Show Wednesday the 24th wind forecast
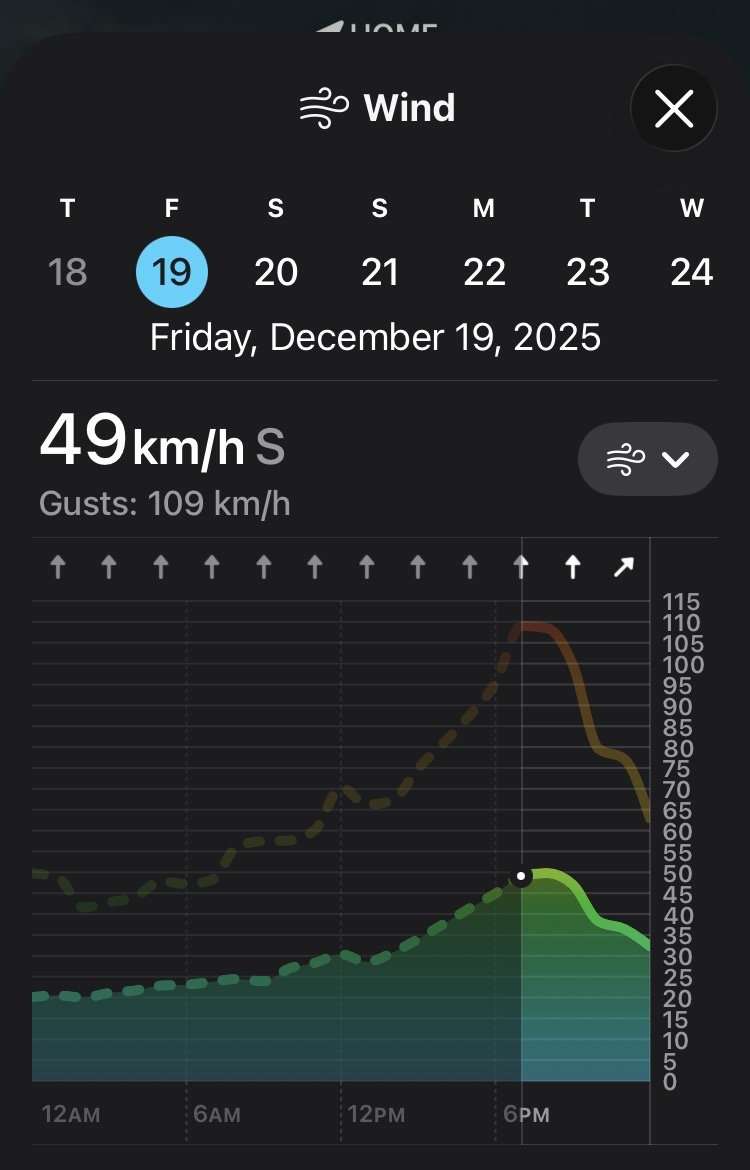 point(692,272)
